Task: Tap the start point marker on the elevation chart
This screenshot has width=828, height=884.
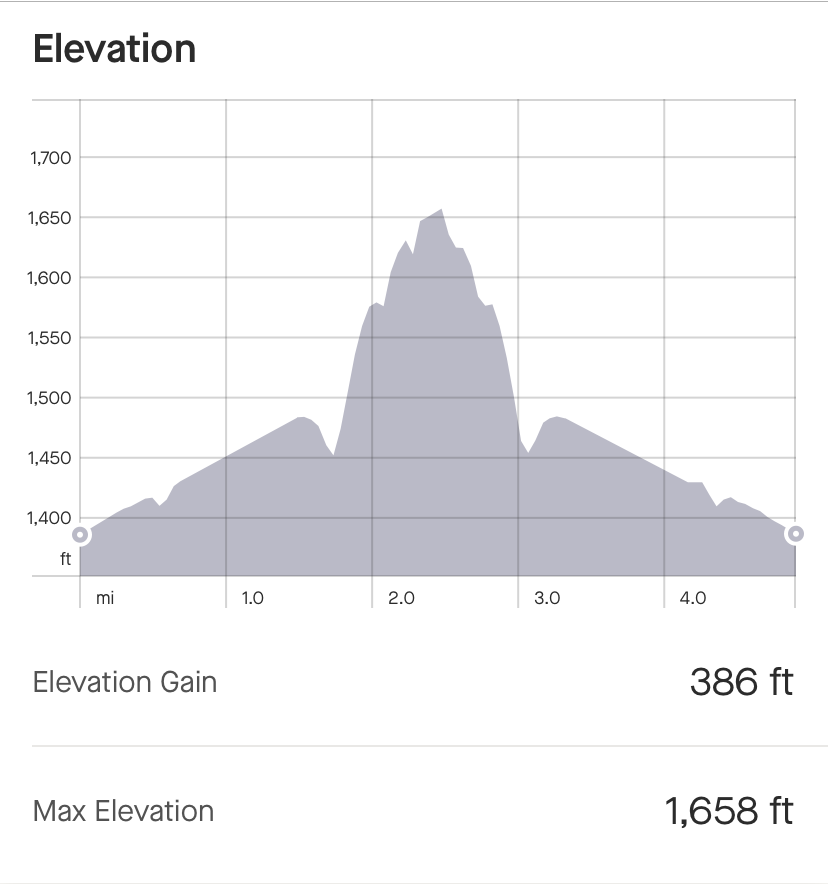Action: 80,534
